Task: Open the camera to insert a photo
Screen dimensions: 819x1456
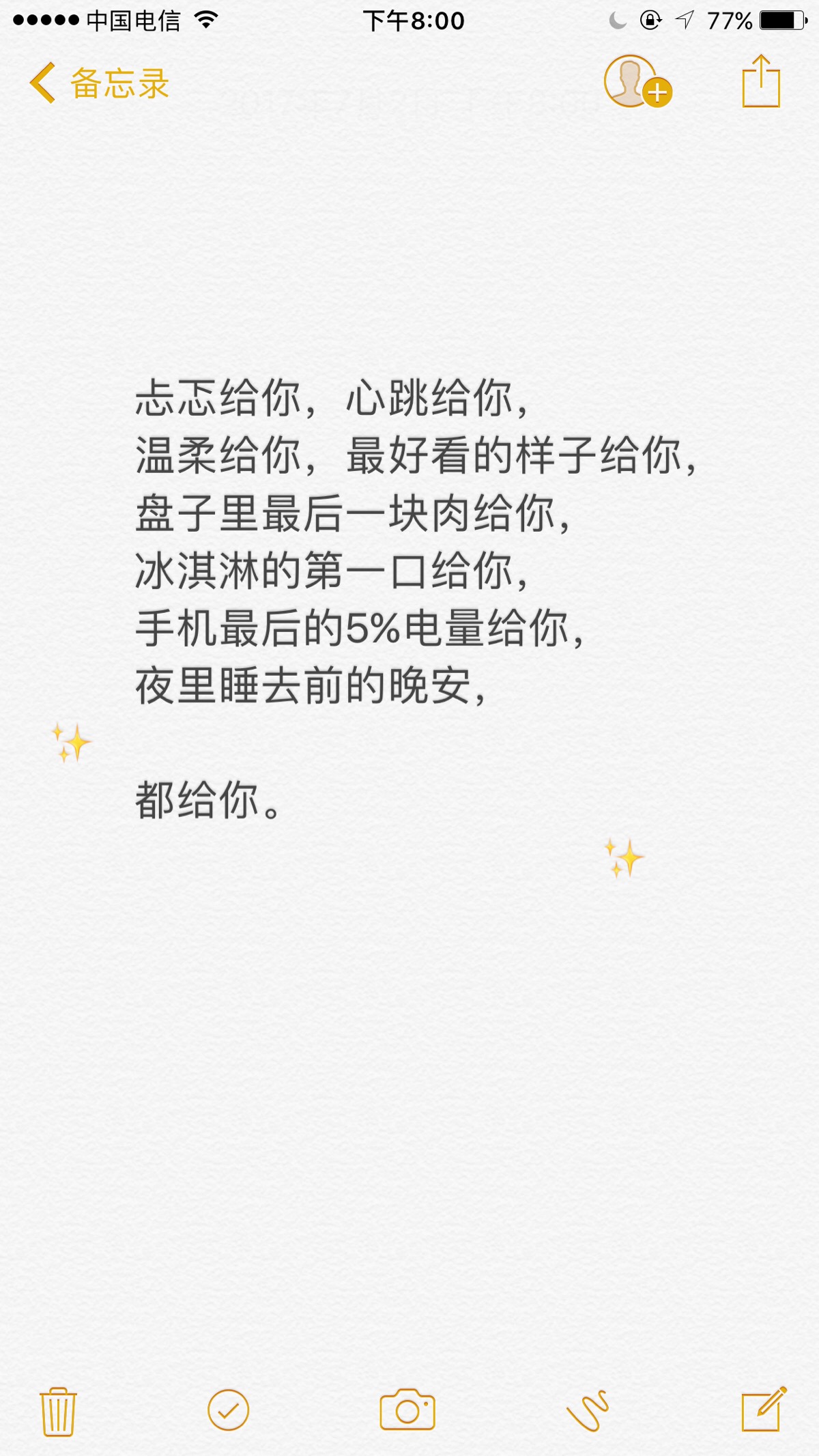Action: click(x=407, y=1410)
